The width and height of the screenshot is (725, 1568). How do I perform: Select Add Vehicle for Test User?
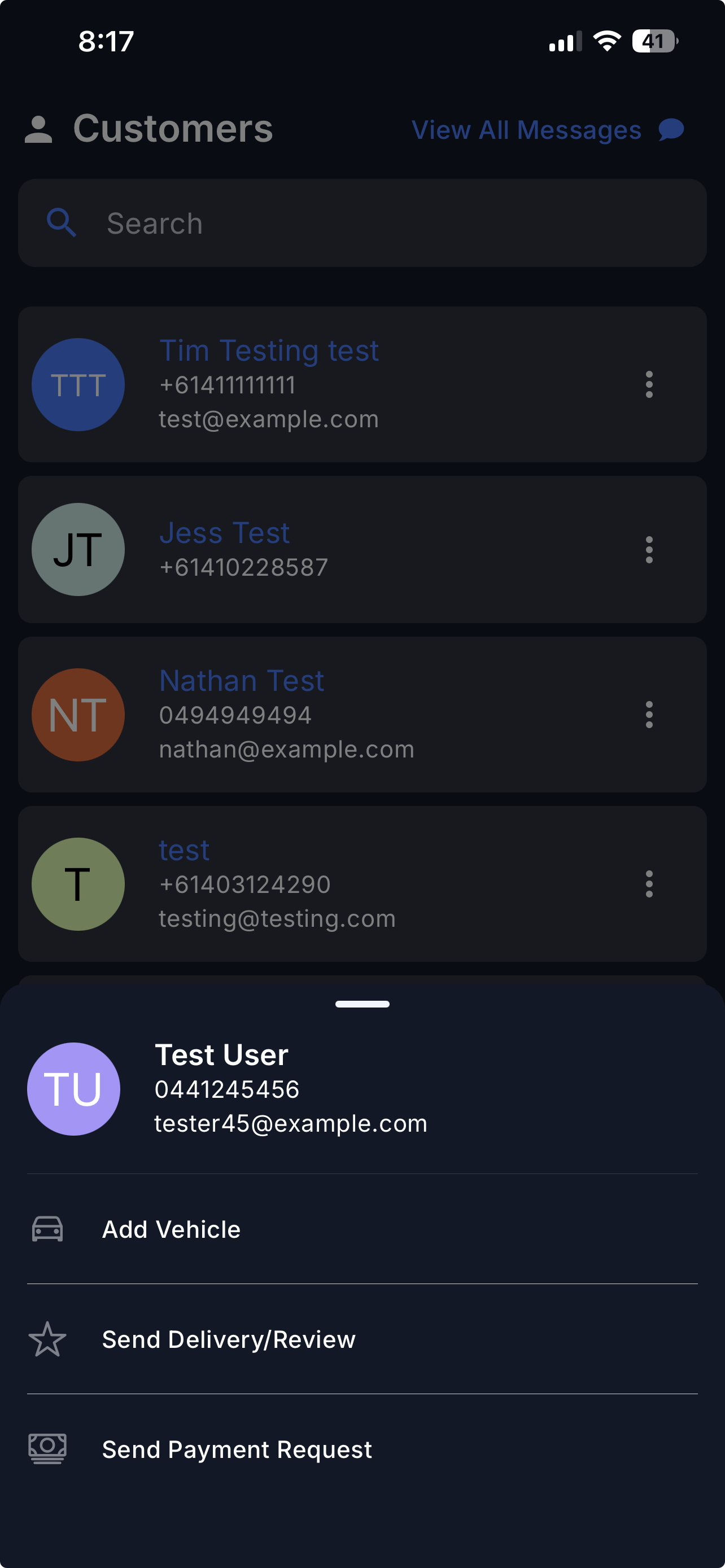click(x=172, y=1229)
